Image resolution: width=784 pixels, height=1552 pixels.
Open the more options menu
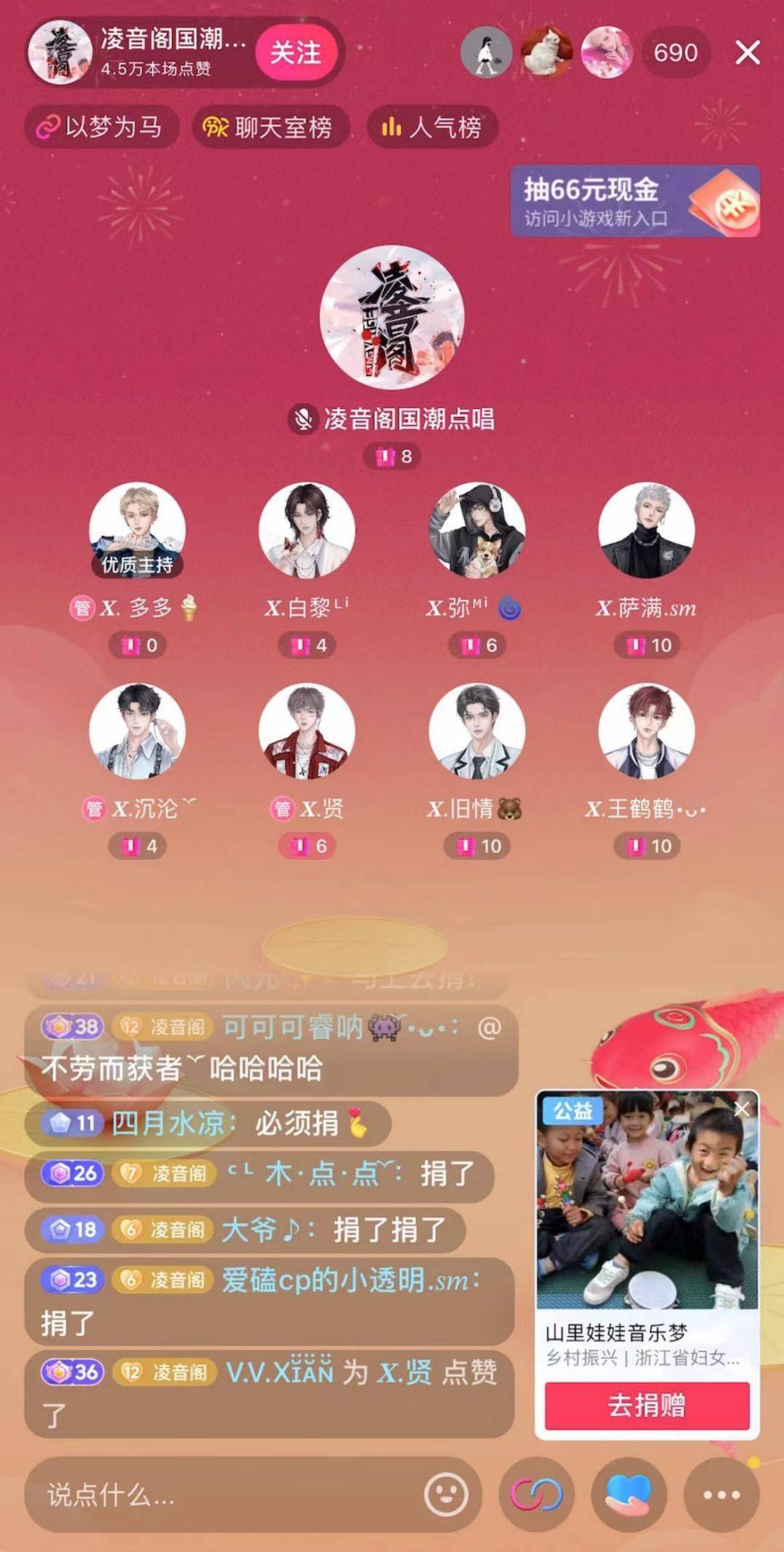click(721, 1495)
